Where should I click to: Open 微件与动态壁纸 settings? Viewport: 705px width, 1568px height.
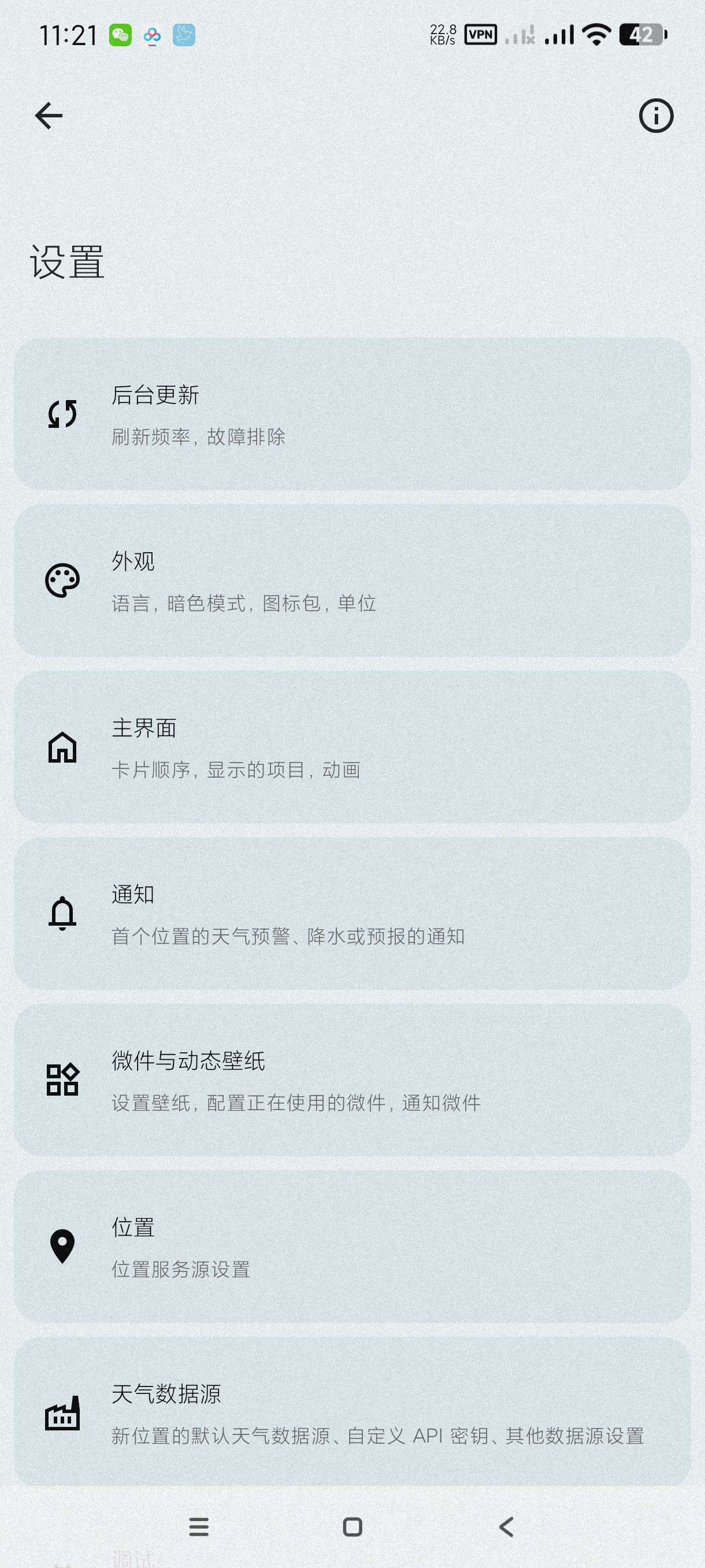(x=352, y=1080)
